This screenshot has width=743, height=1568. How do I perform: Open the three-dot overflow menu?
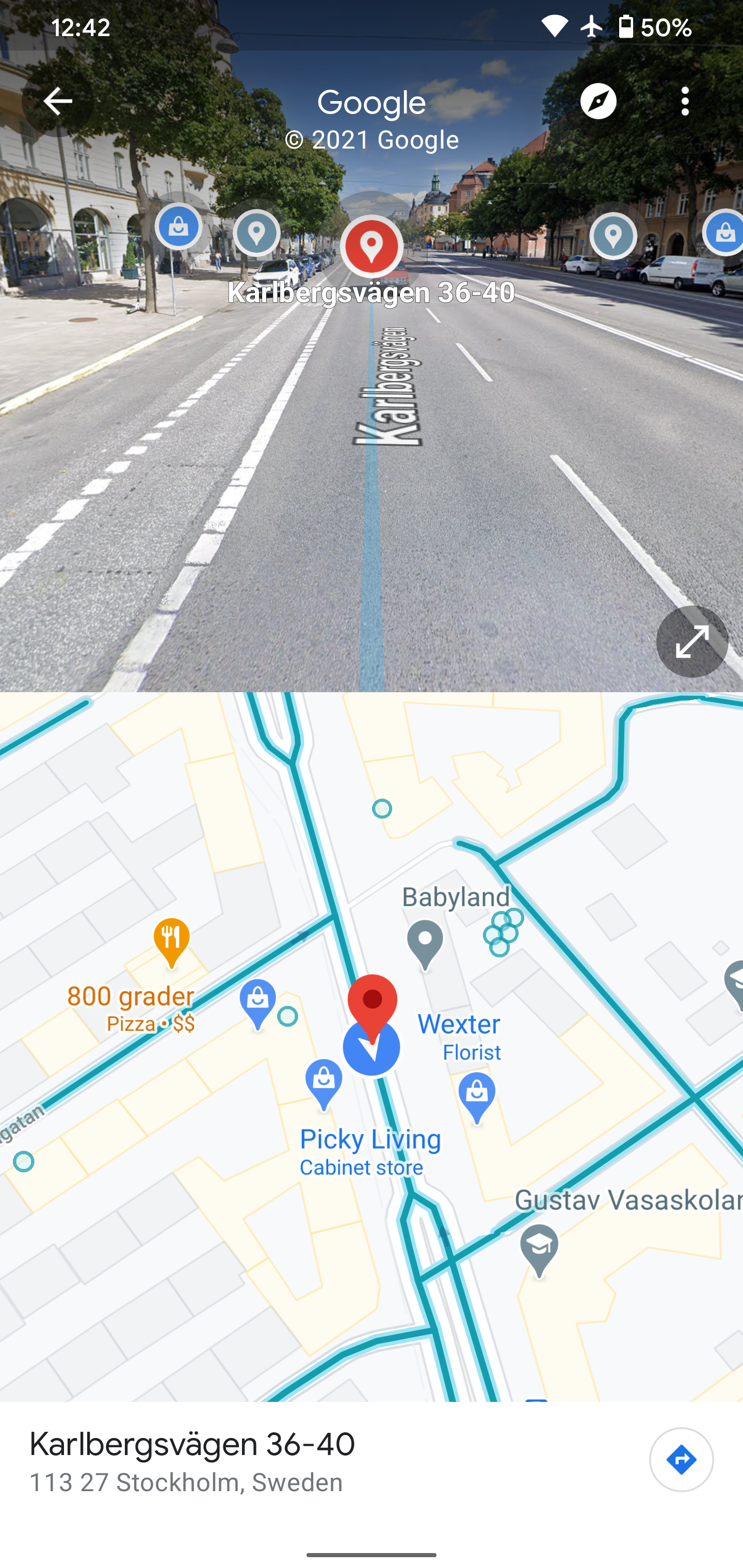coord(685,101)
